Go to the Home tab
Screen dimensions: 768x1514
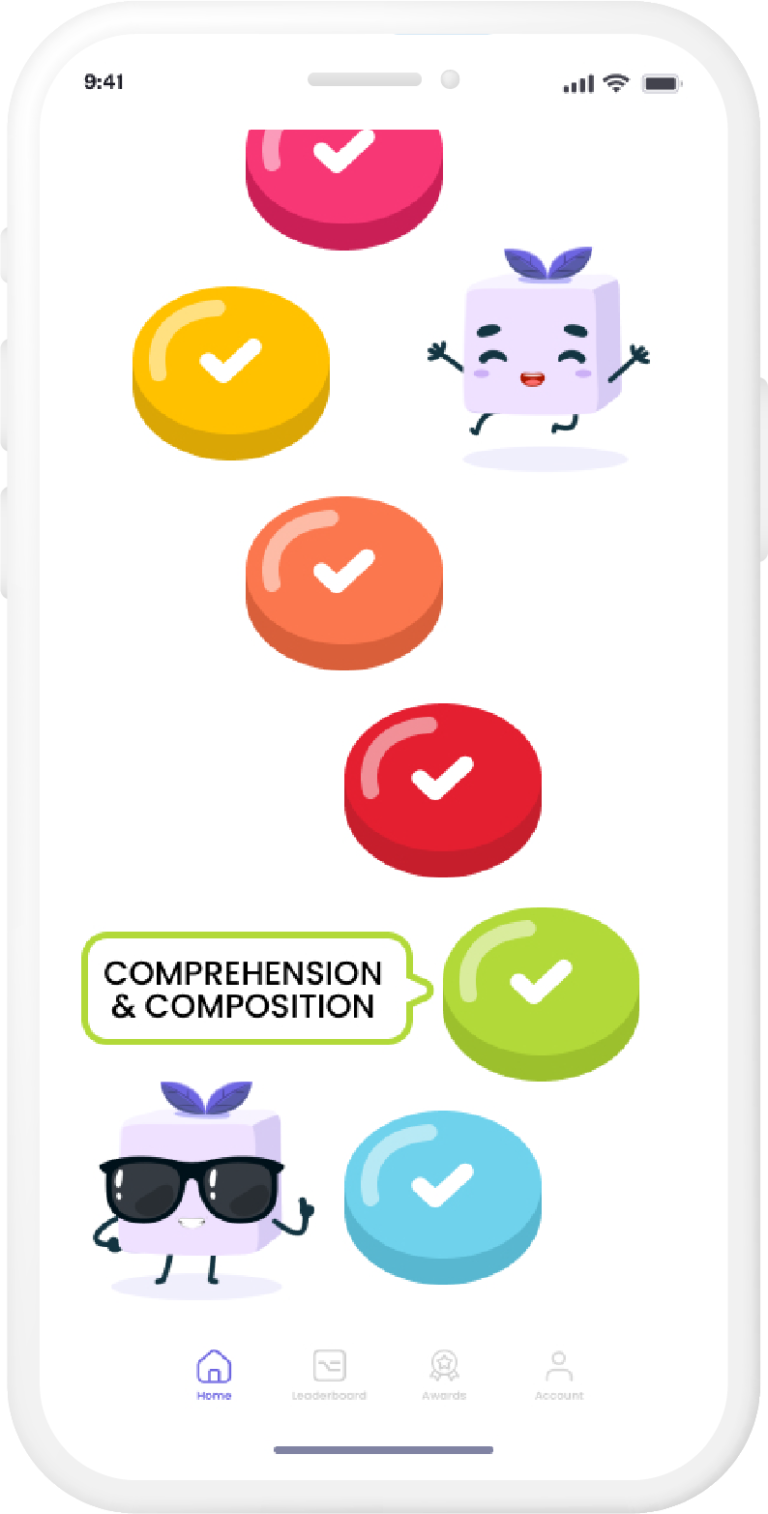pos(214,1374)
